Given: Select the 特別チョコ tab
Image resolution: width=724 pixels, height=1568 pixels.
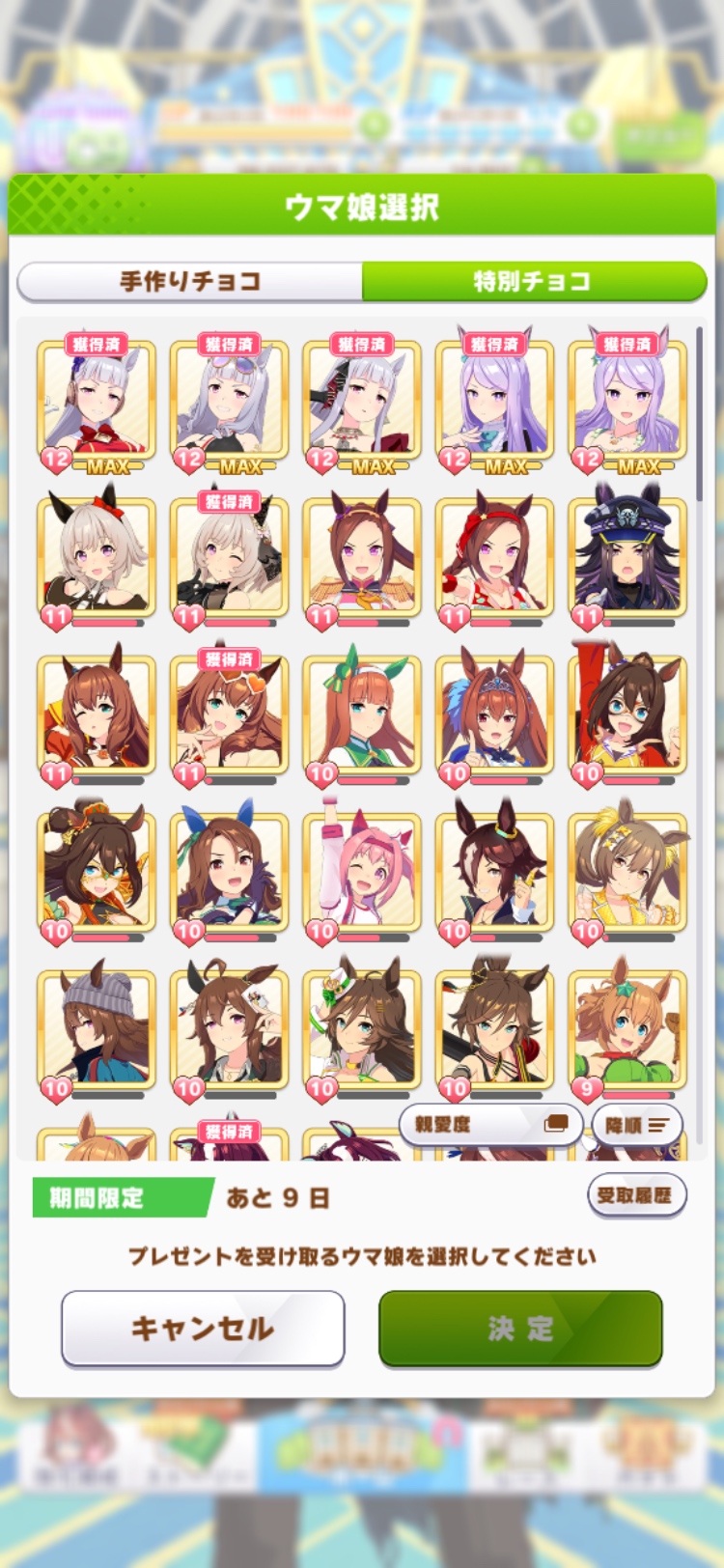Looking at the screenshot, I should coord(533,281).
